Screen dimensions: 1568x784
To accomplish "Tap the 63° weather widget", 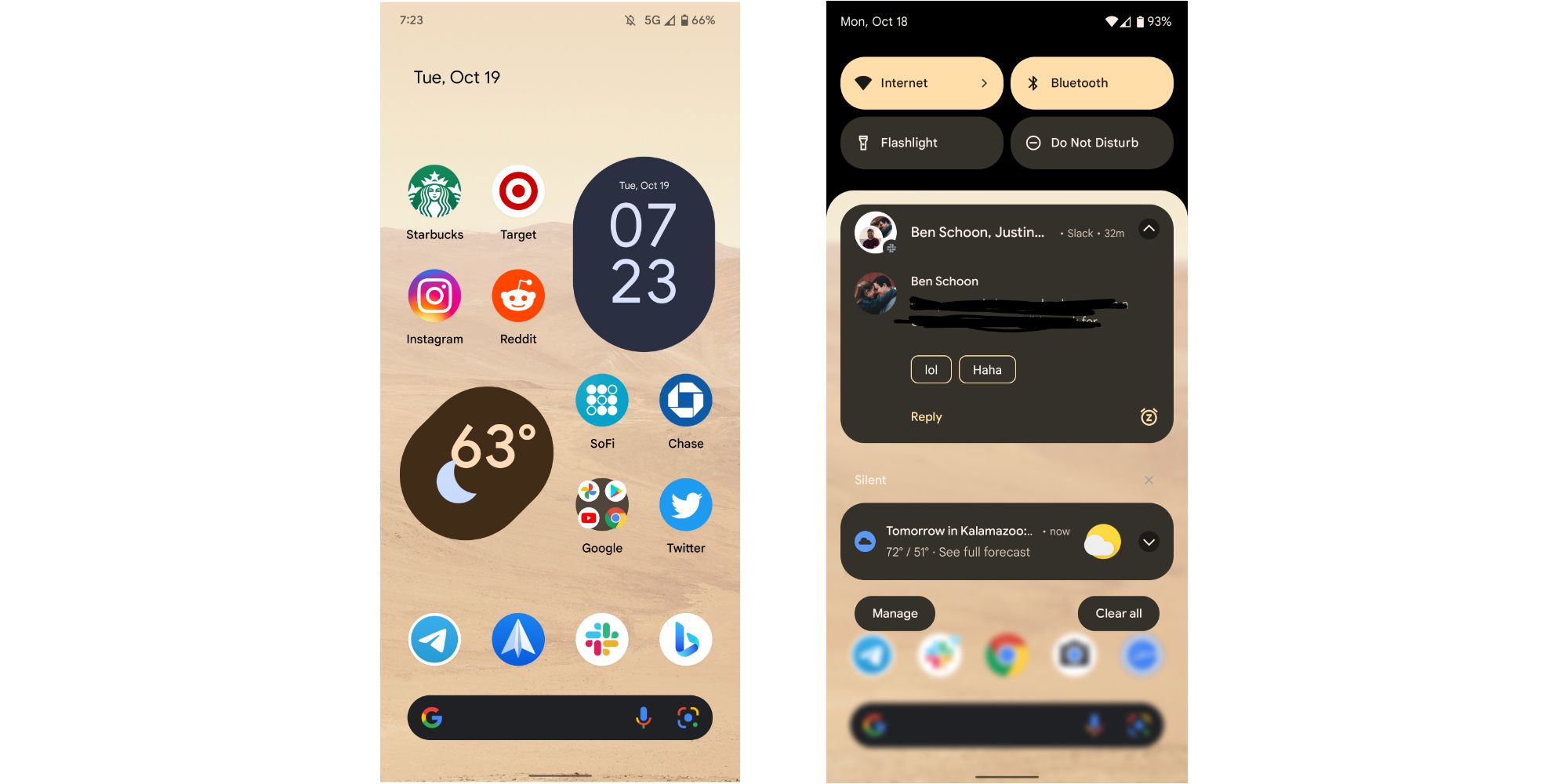I will [477, 463].
